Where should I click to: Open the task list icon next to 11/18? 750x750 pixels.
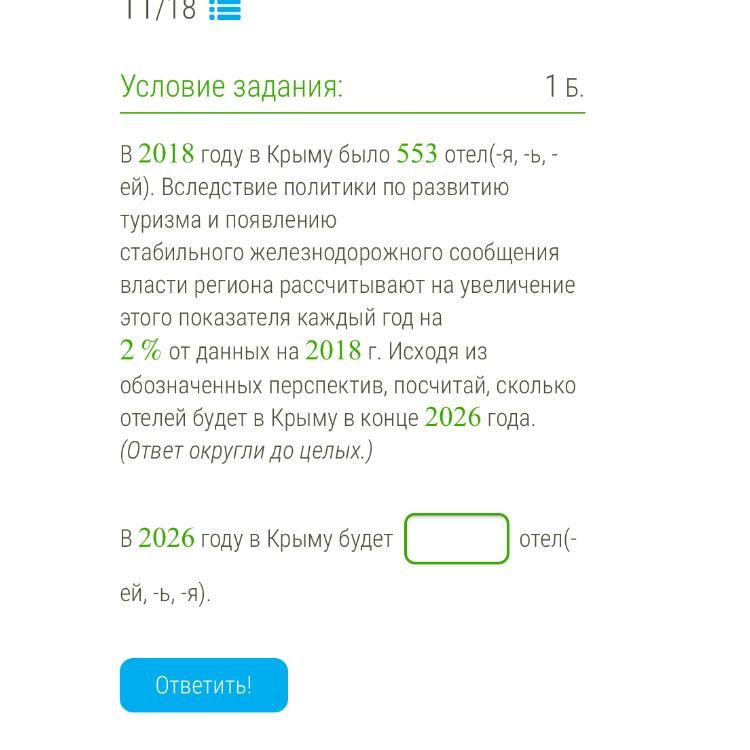coord(225,10)
